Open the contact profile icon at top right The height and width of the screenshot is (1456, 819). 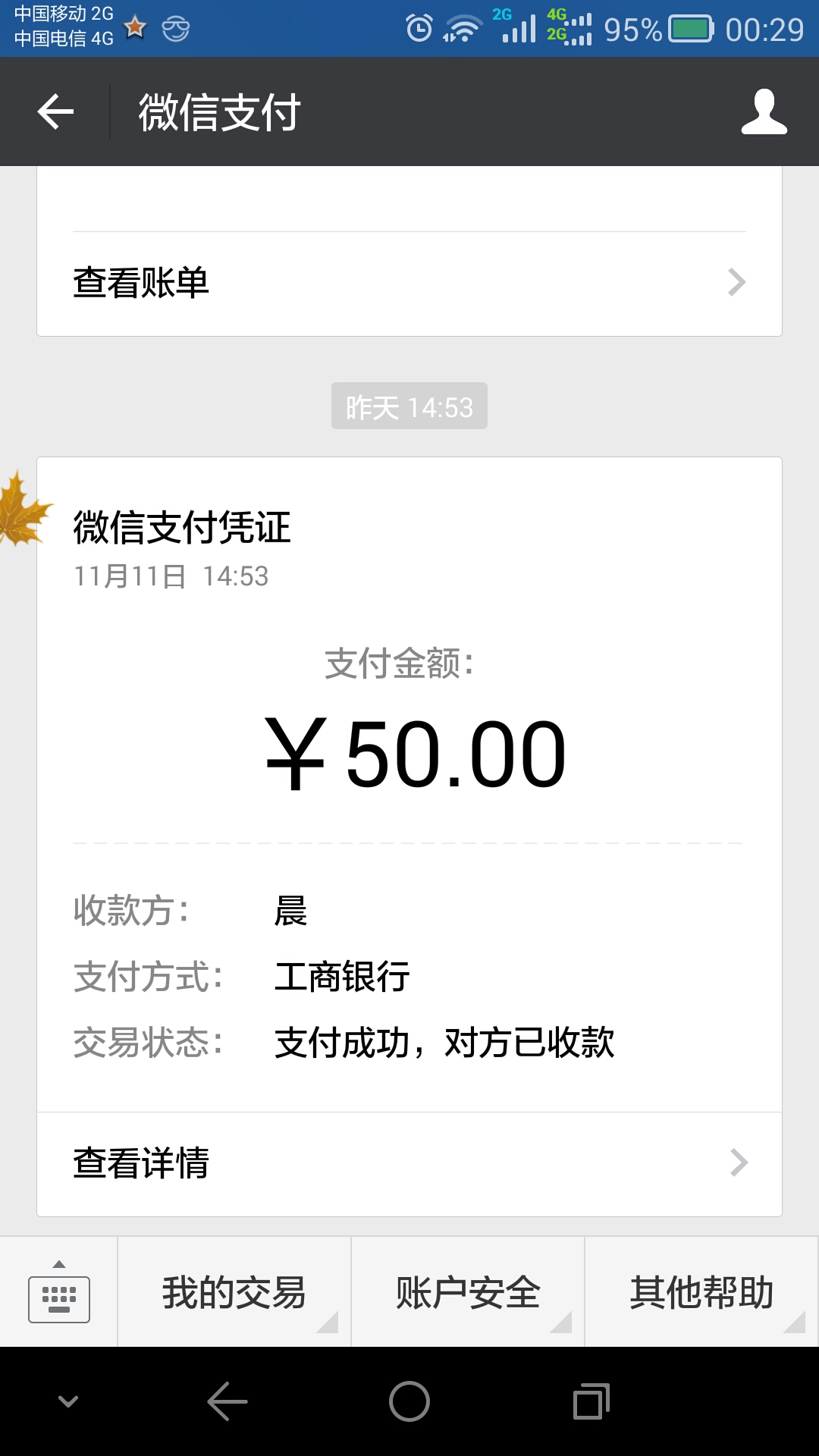click(x=765, y=111)
